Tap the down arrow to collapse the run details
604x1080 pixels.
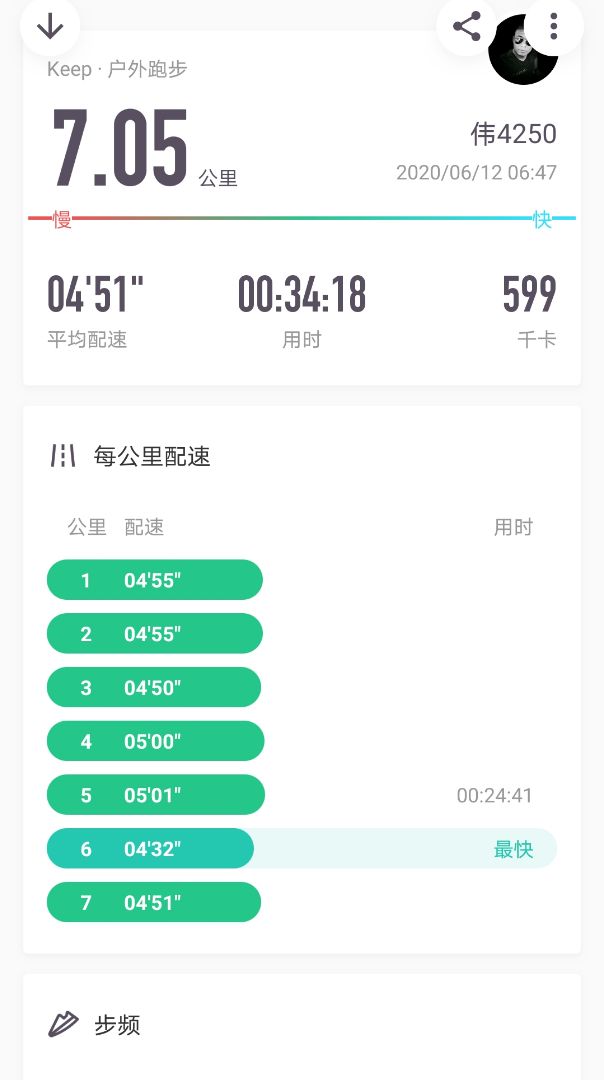pyautogui.click(x=49, y=27)
